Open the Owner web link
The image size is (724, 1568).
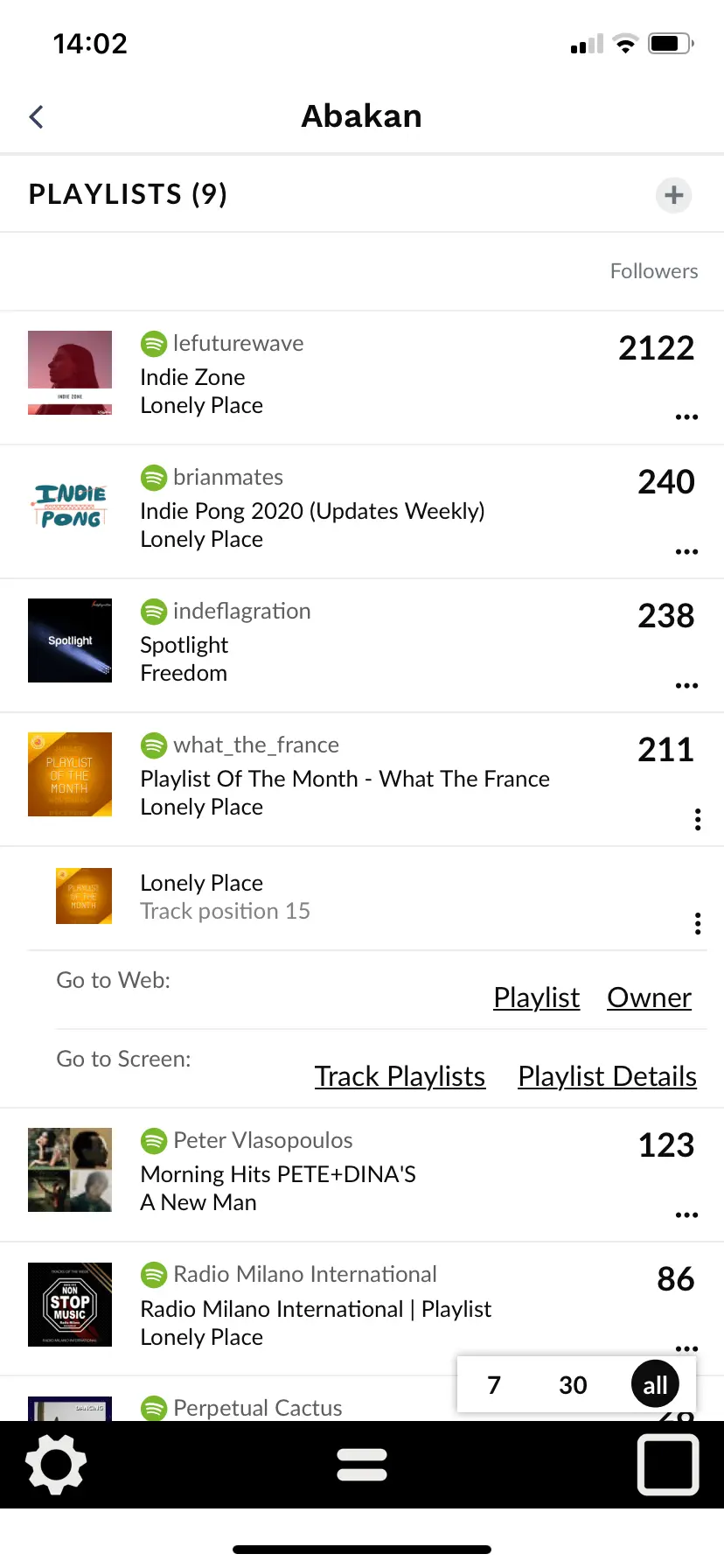coord(649,997)
